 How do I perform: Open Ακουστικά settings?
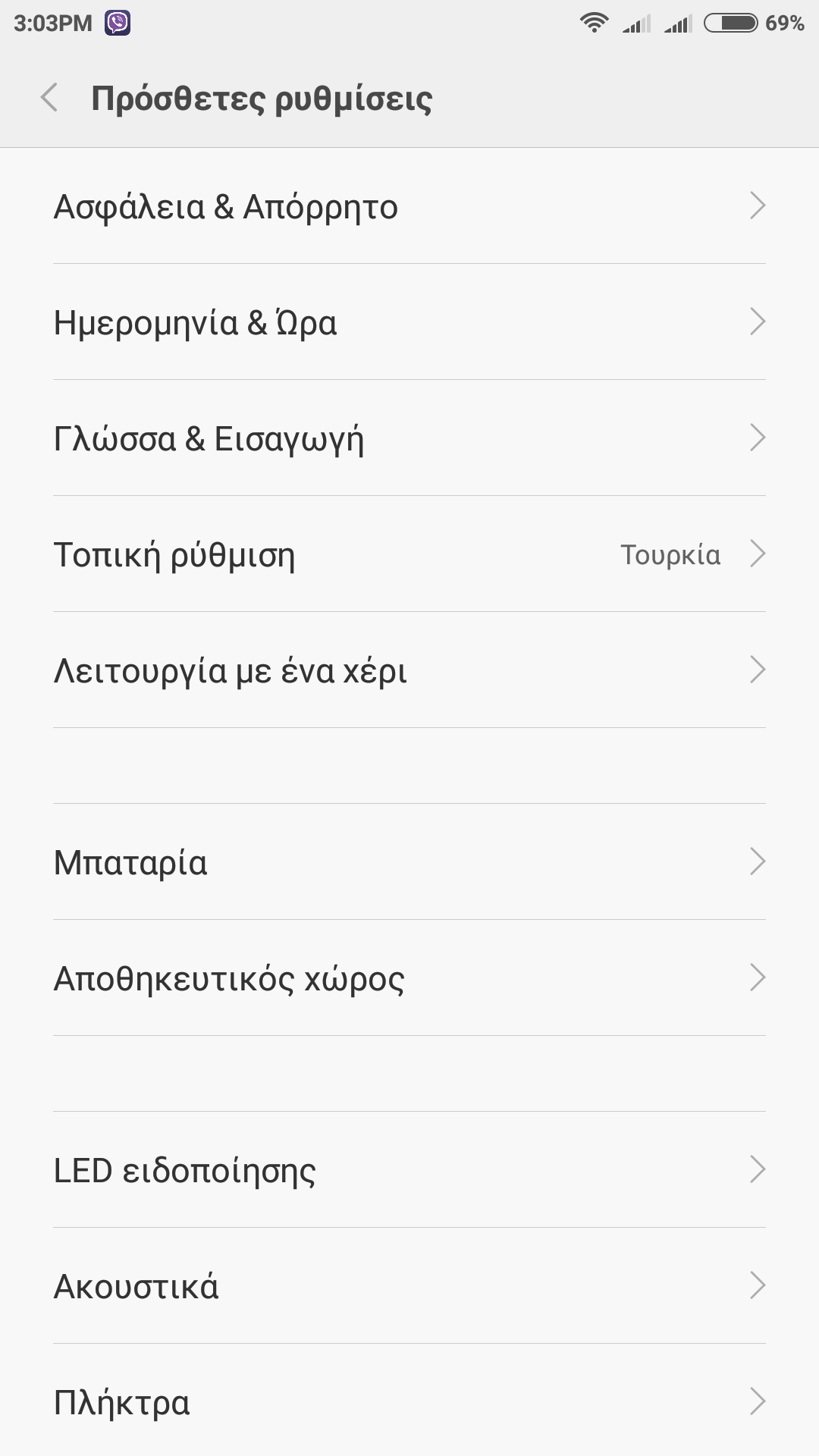(x=409, y=1286)
